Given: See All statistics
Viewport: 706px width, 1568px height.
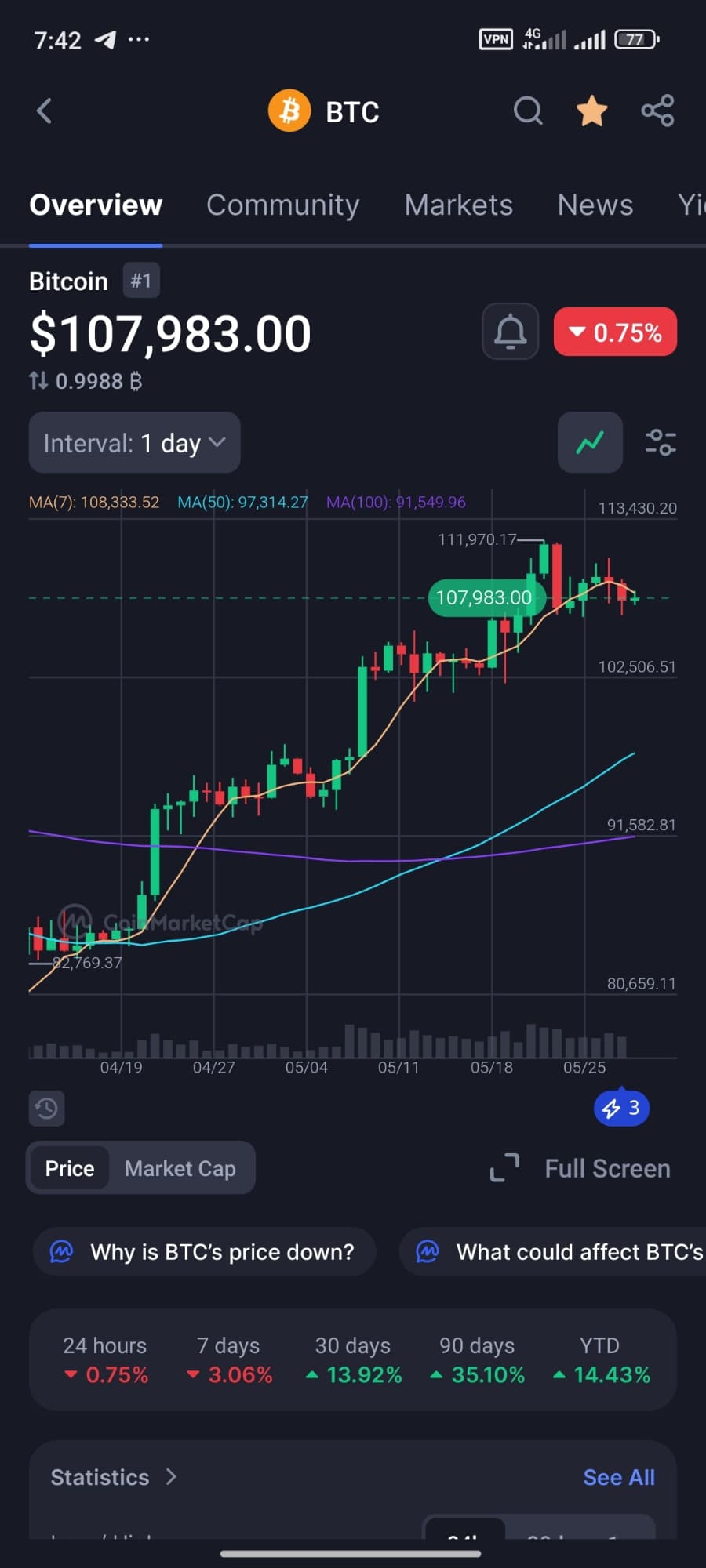Looking at the screenshot, I should point(618,1477).
